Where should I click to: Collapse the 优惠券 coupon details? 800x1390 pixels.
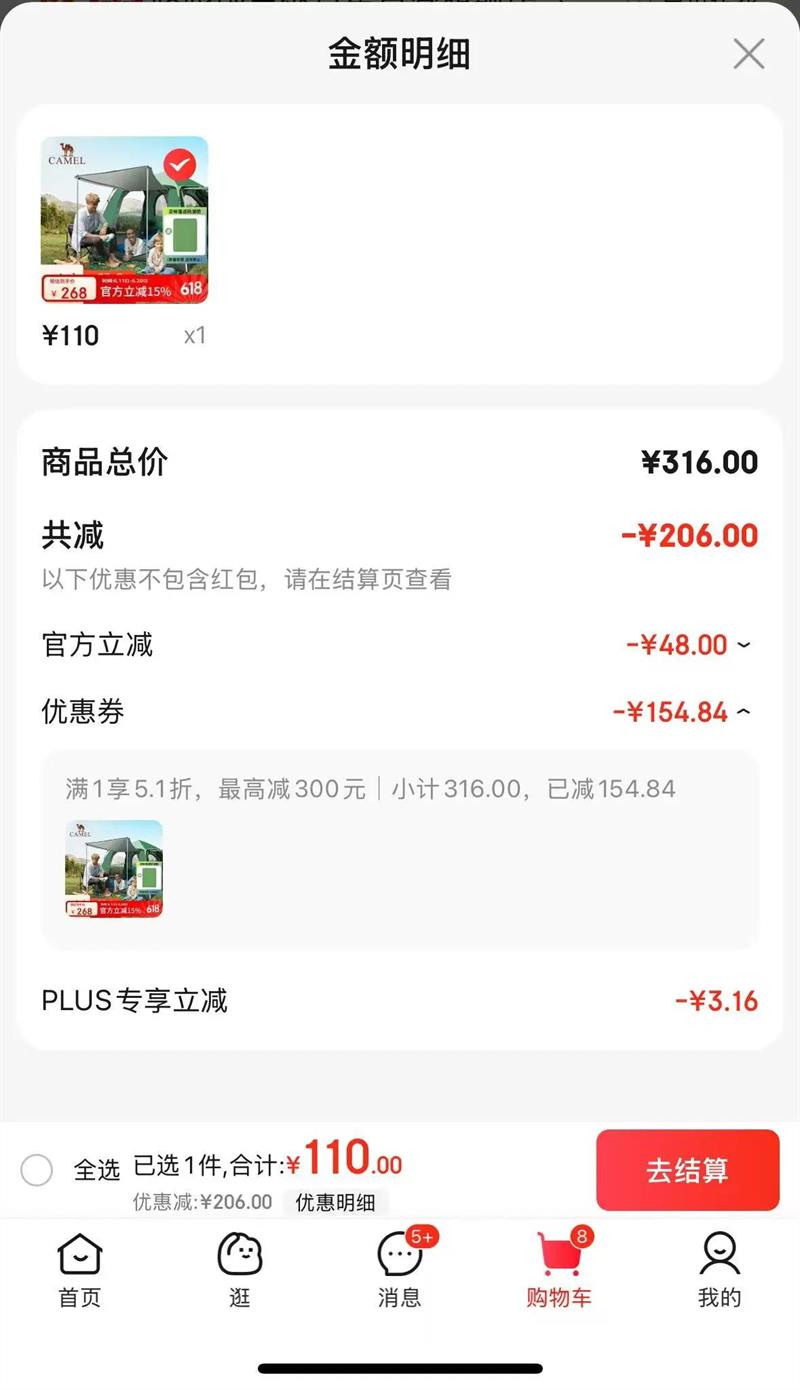743,712
